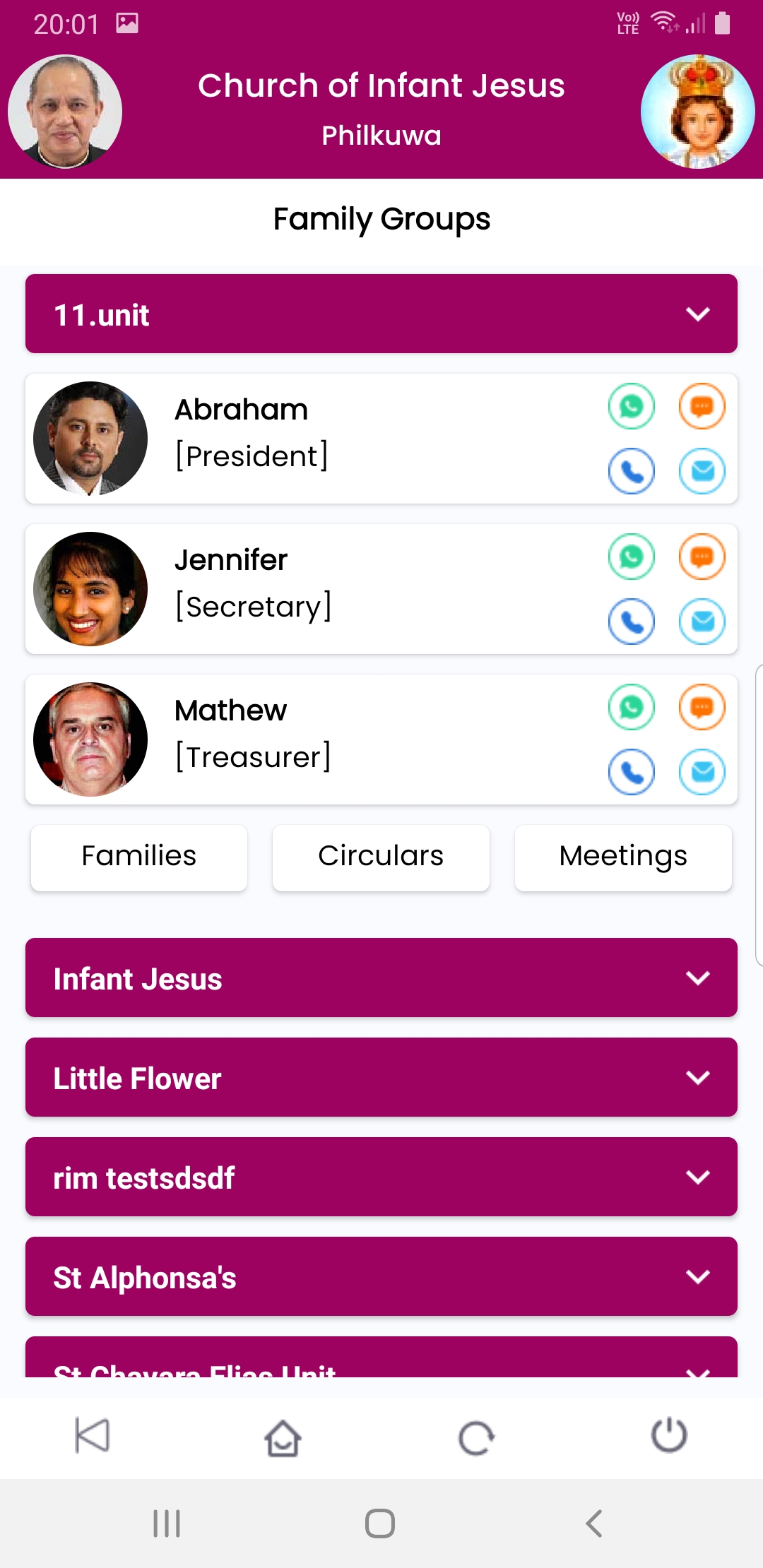Open WhatsApp chat with Jennifer

click(x=632, y=557)
